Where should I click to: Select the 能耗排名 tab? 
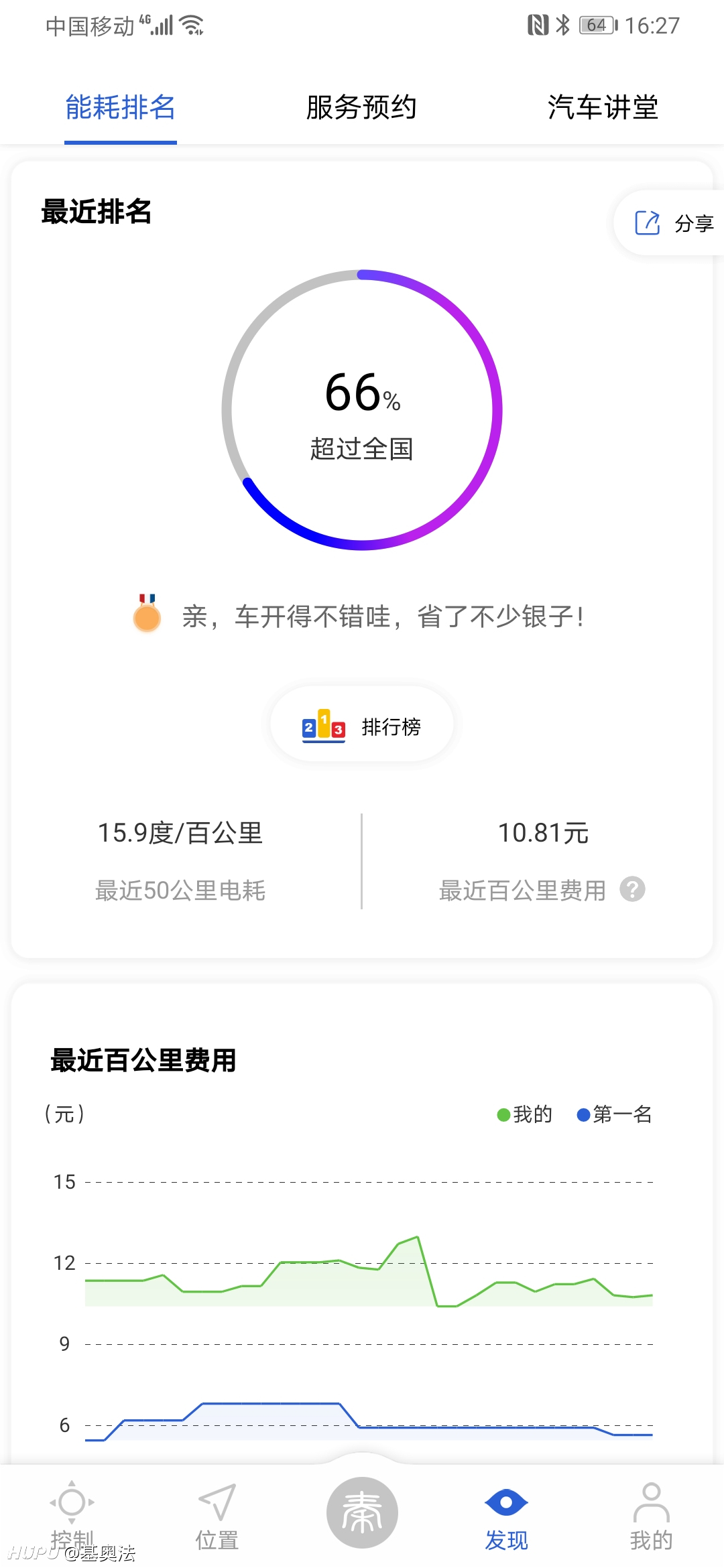pos(121,107)
